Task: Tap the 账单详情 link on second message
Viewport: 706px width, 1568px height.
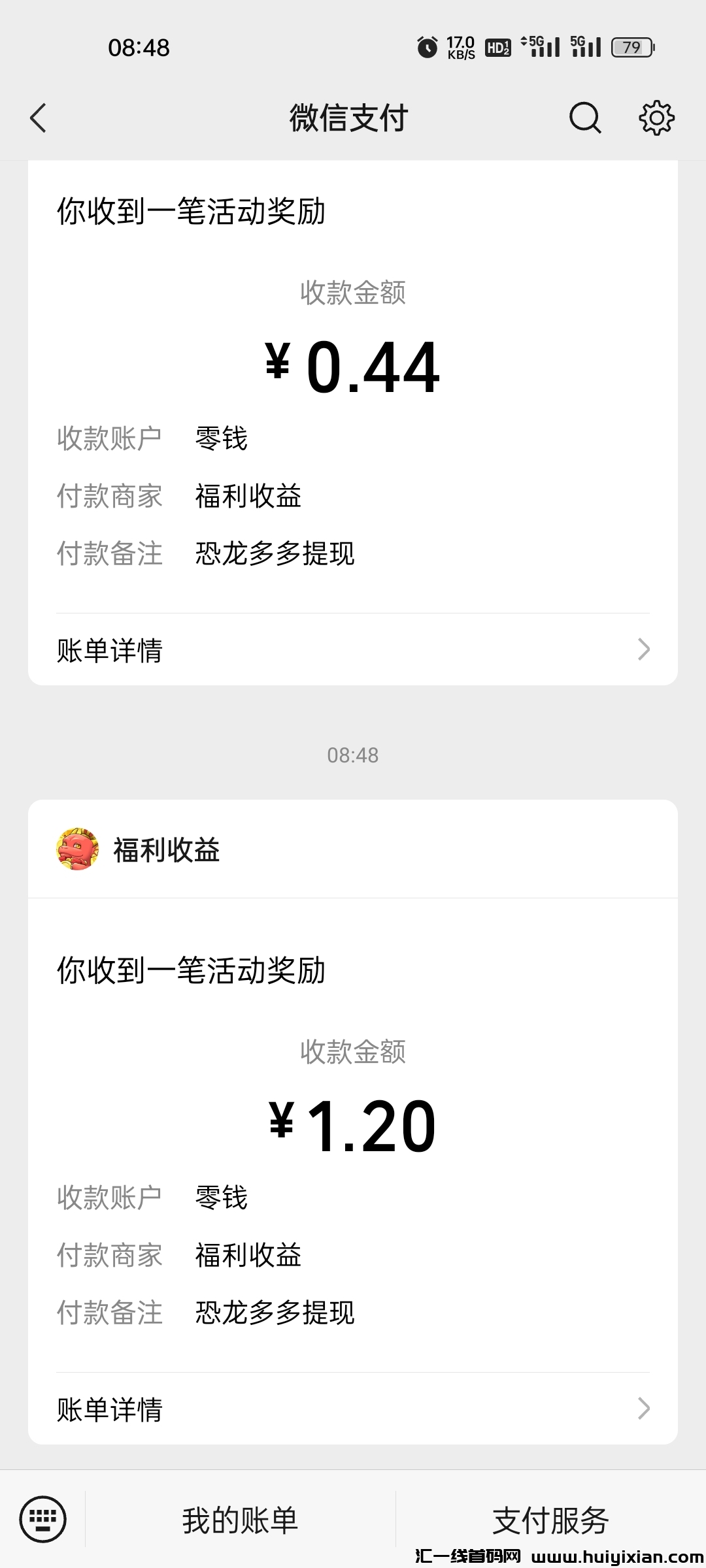Action: tap(110, 1409)
